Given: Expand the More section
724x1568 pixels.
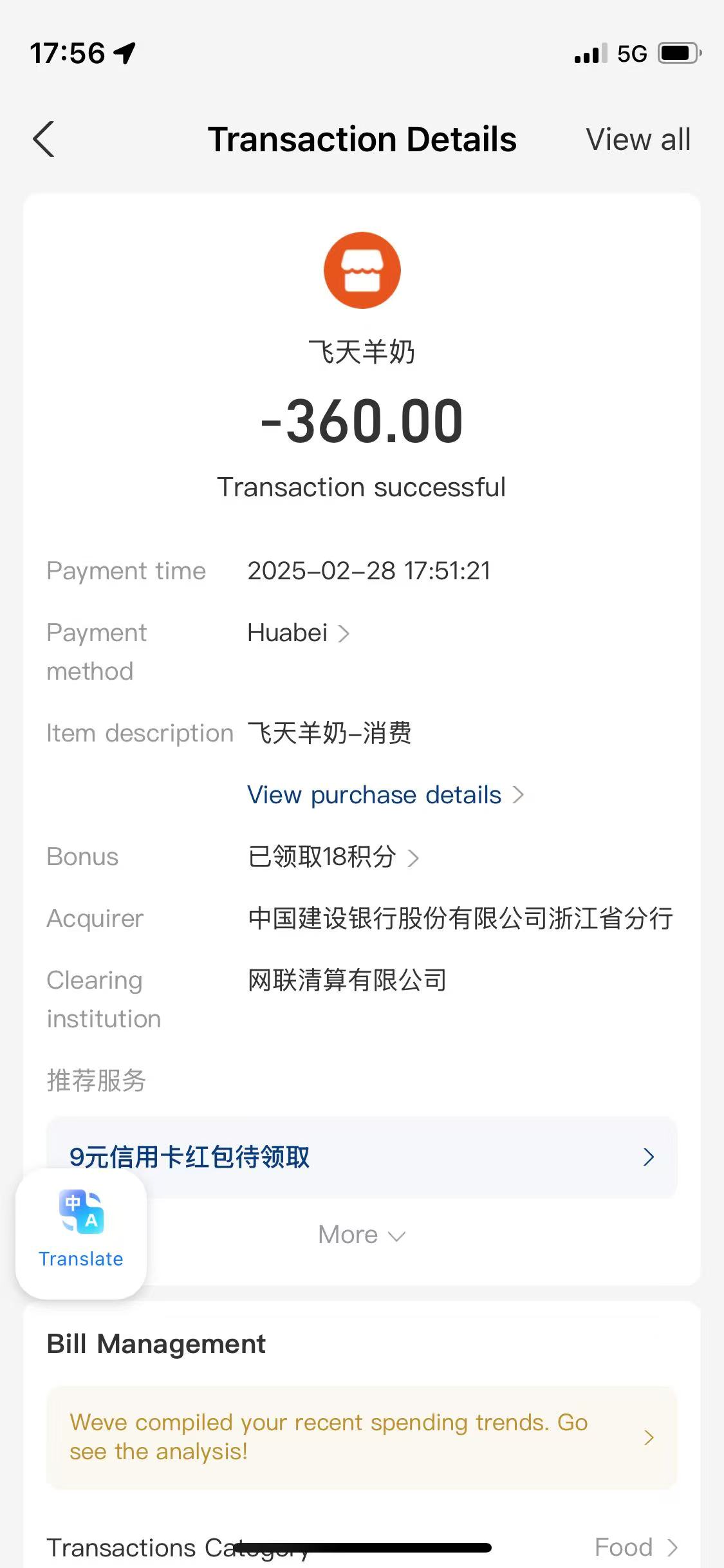Looking at the screenshot, I should click(x=361, y=1235).
